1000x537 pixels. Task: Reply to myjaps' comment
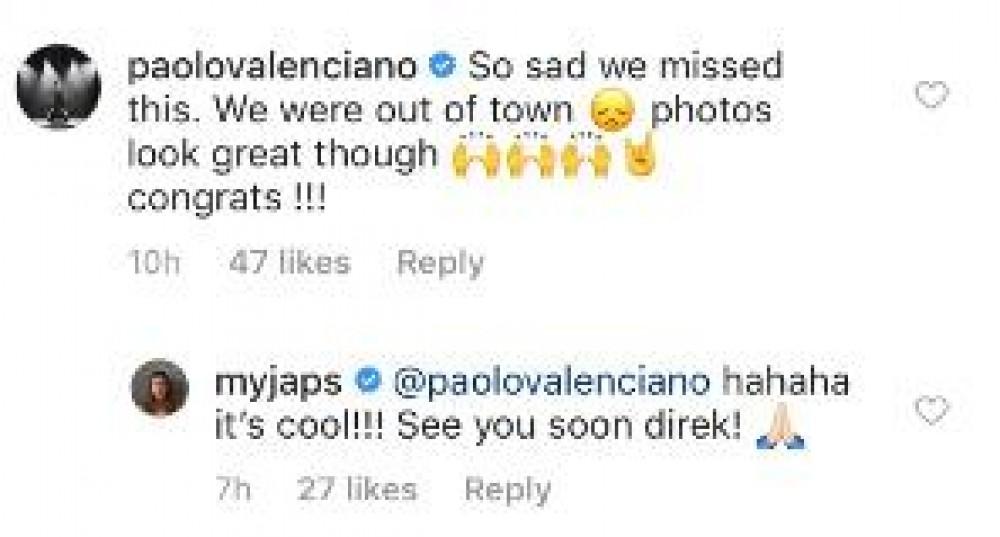pyautogui.click(x=508, y=490)
